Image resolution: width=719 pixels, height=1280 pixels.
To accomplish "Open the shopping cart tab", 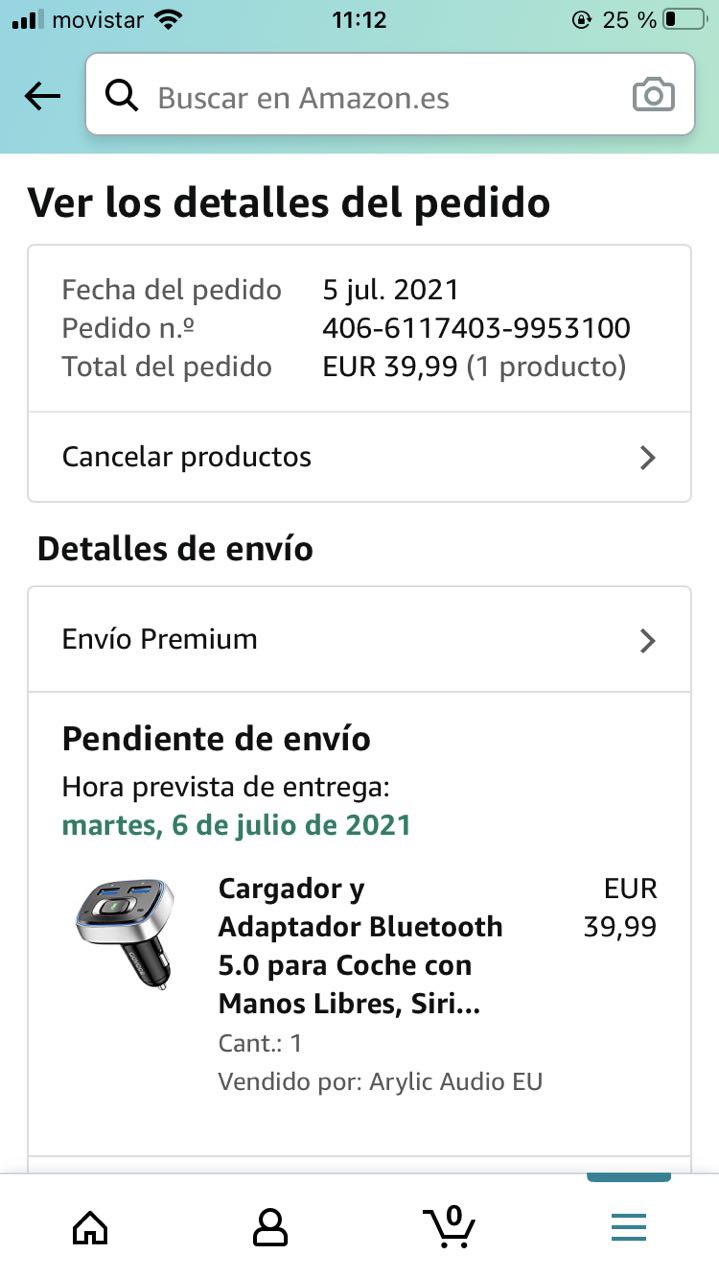I will pos(449,1226).
